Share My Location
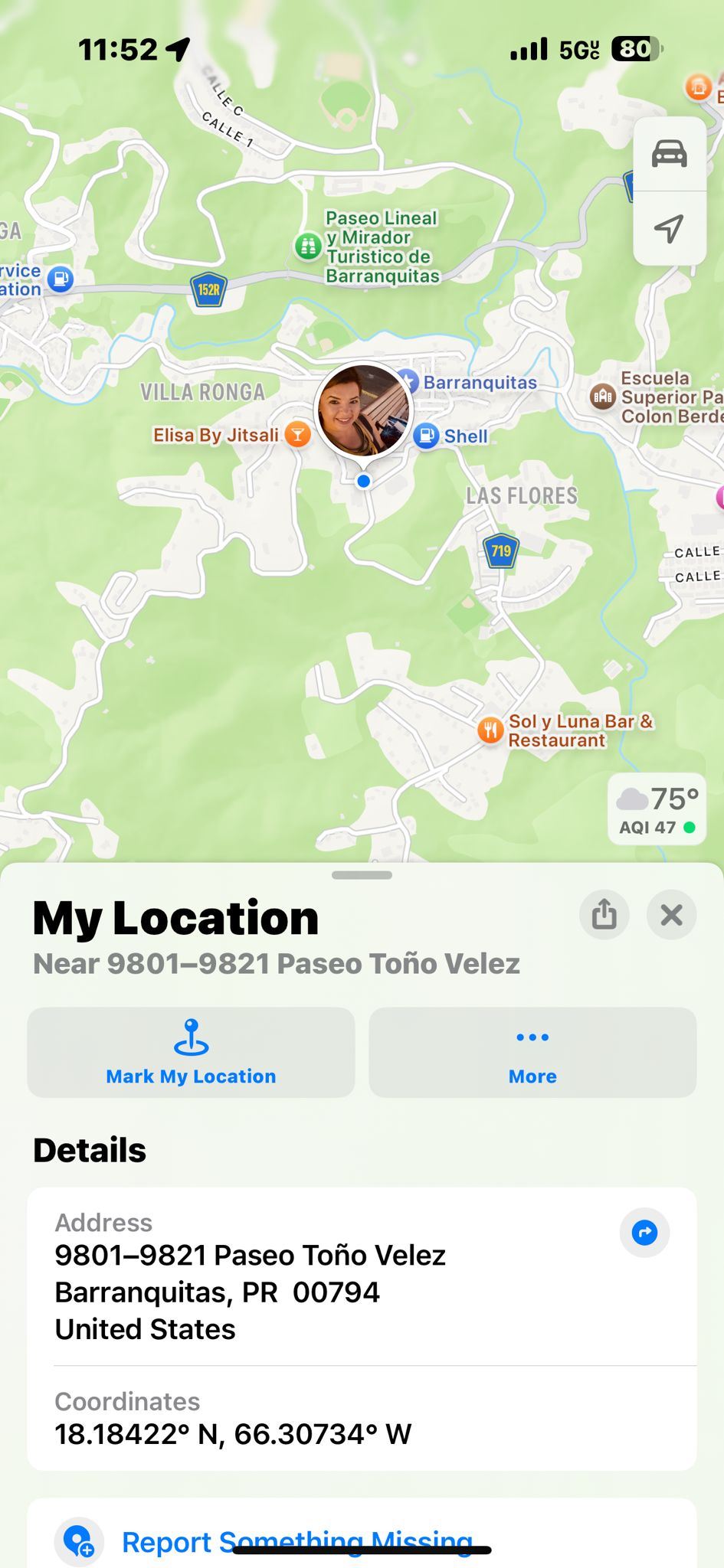This screenshot has height=1568, width=724. 604,914
